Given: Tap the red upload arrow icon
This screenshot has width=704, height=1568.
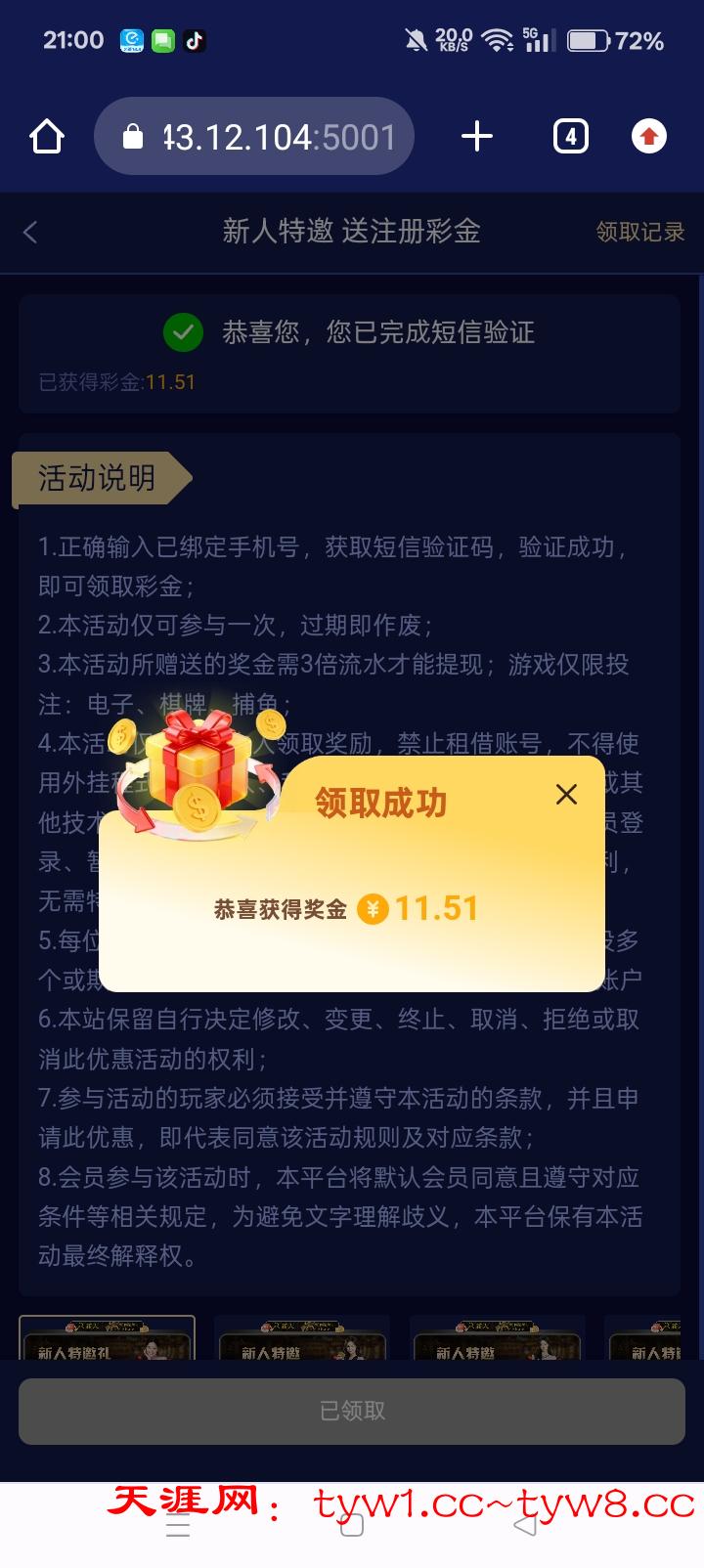Looking at the screenshot, I should coord(648,137).
